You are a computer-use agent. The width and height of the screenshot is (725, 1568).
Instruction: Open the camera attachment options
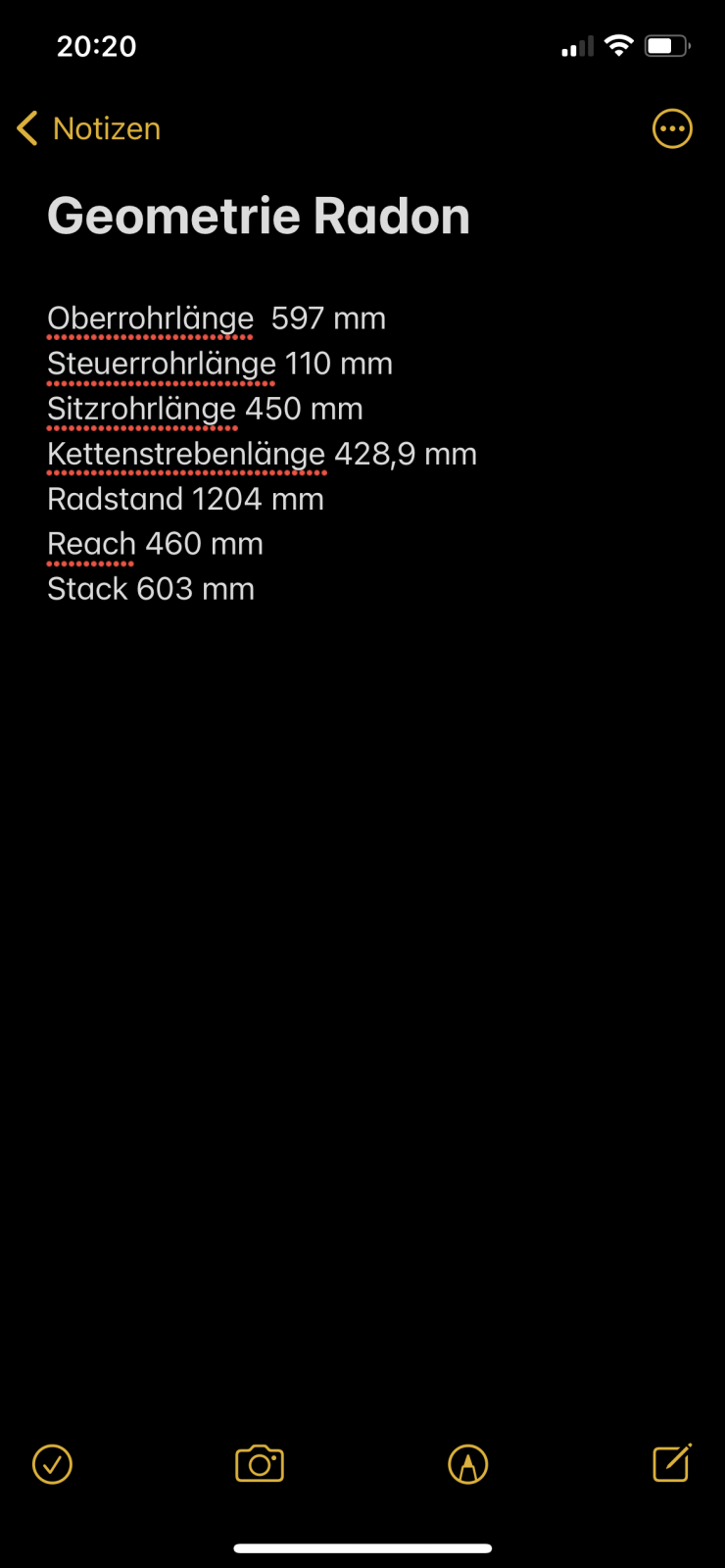[260, 1464]
